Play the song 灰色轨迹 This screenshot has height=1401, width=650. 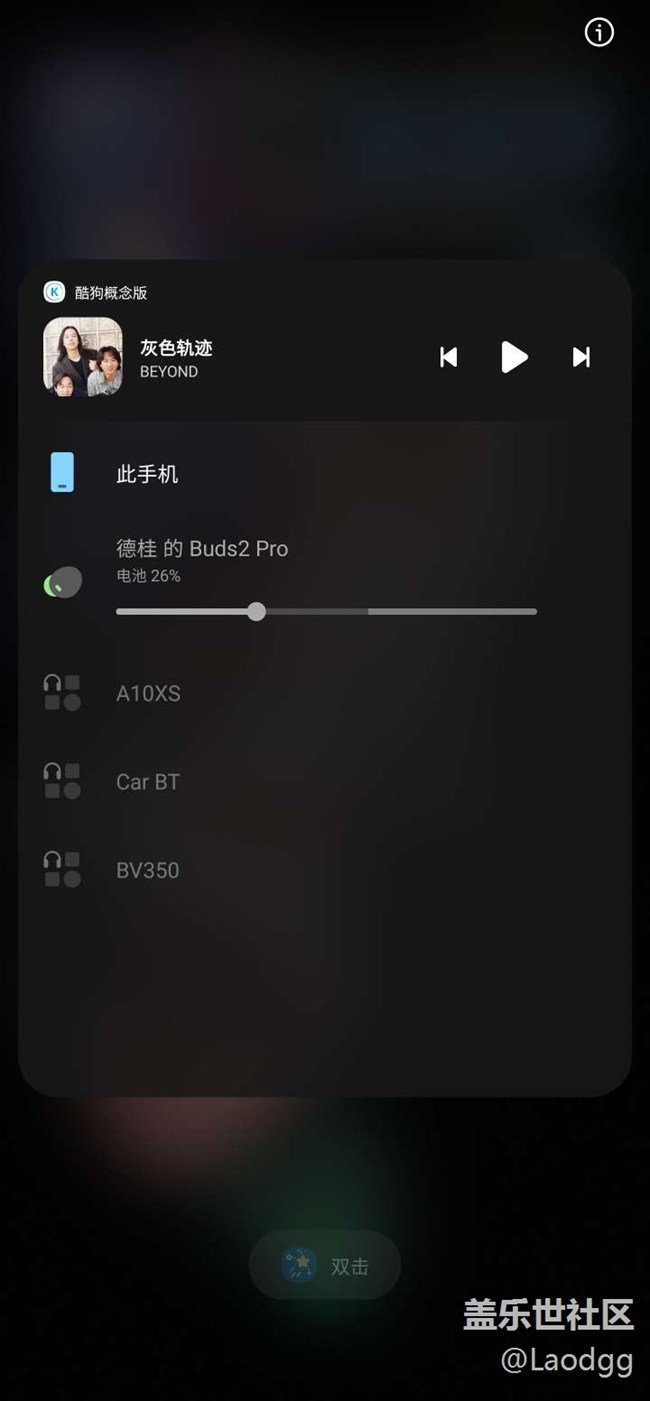[x=514, y=357]
